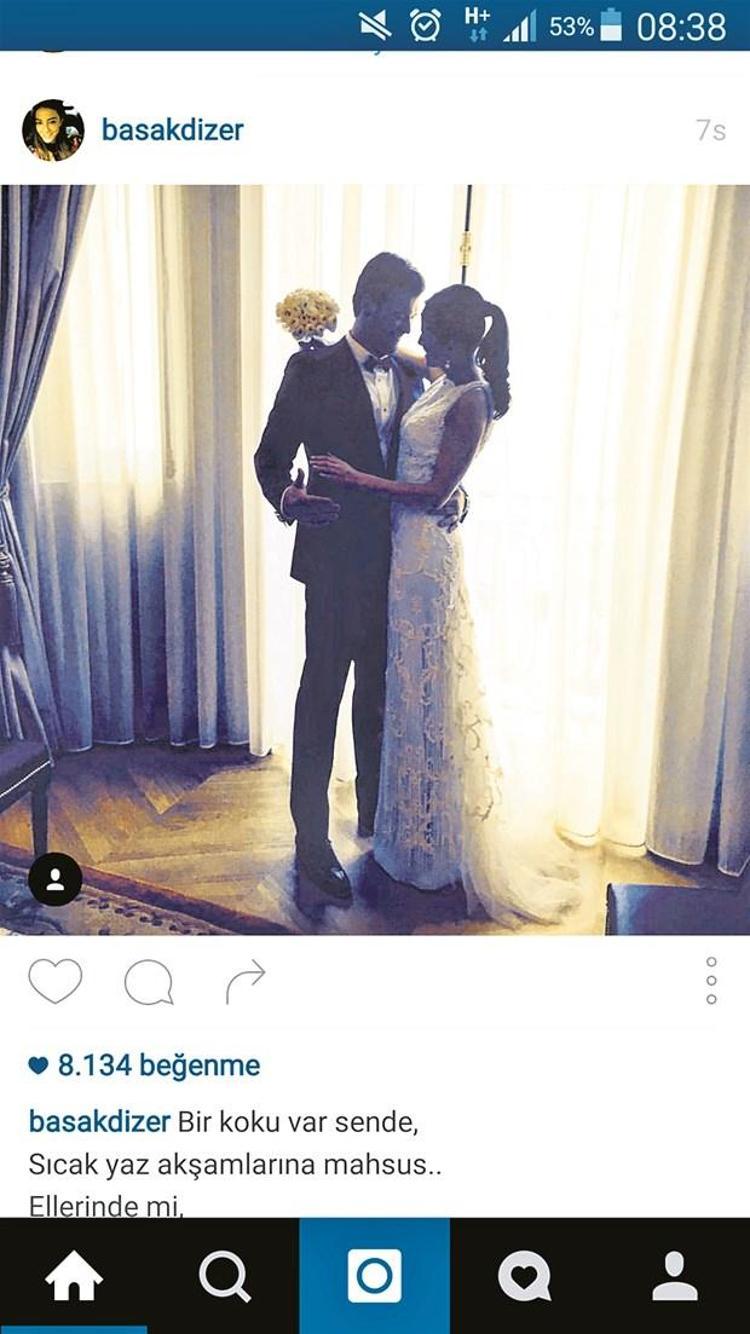Open the camera tab

[375, 1277]
